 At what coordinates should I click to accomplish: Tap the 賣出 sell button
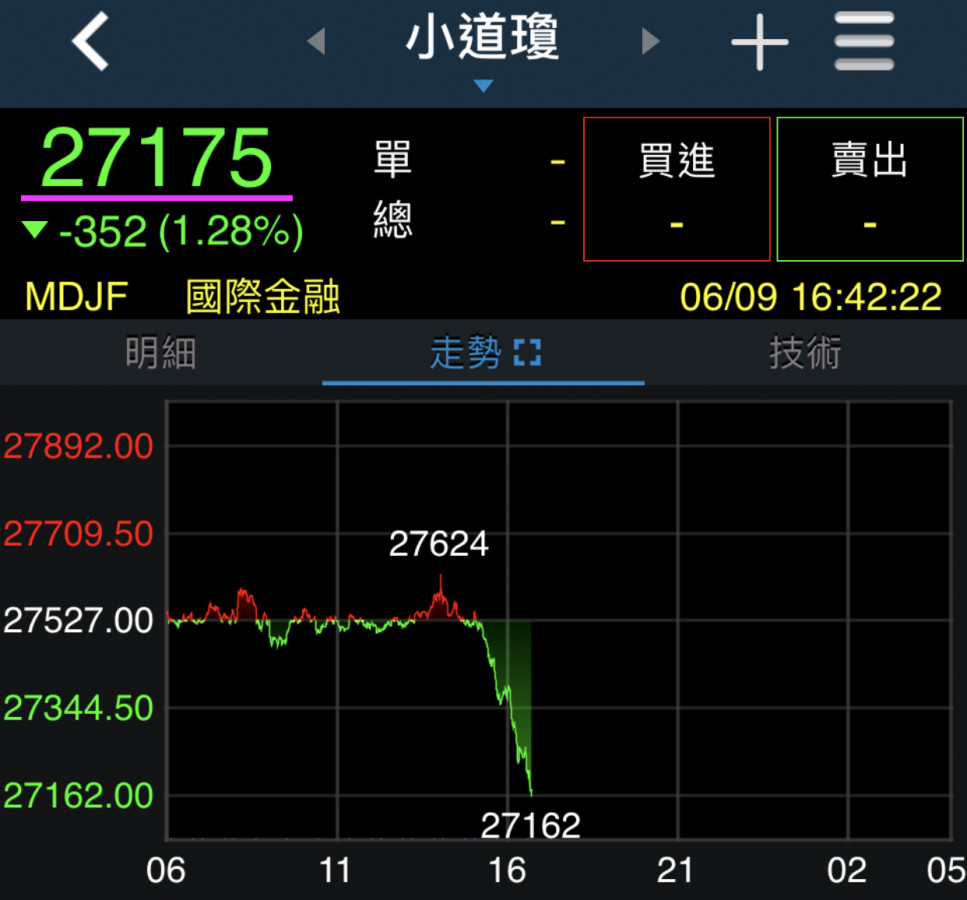tap(869, 189)
